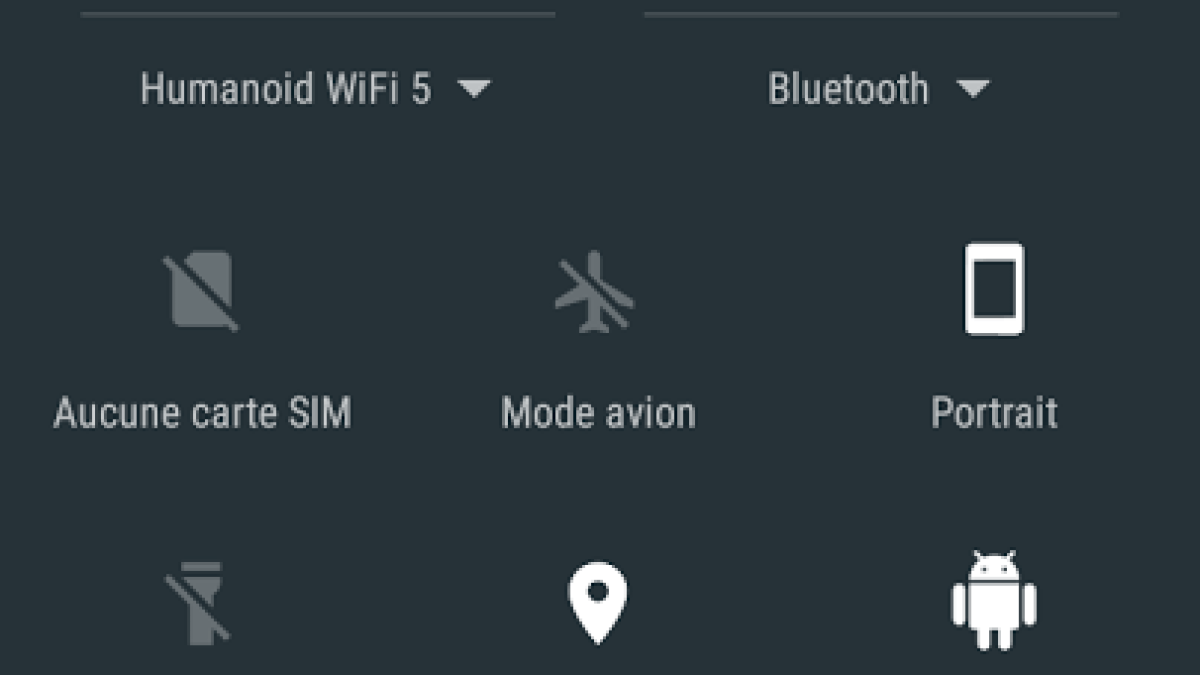Screen dimensions: 1200x675
Task: Expand the Bluetooth dropdown
Action: 971,90
